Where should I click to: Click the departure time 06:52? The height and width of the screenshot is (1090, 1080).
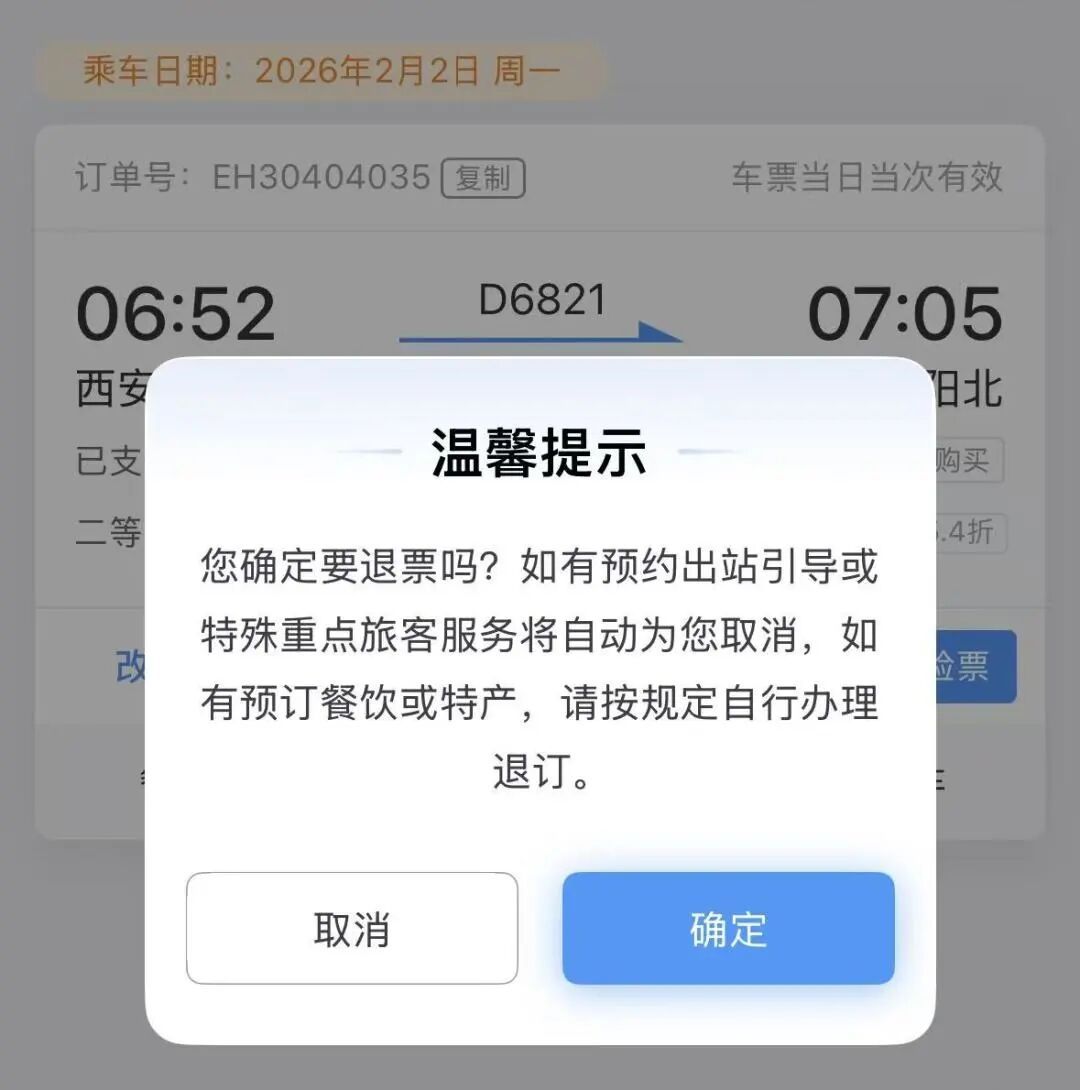pos(178,315)
